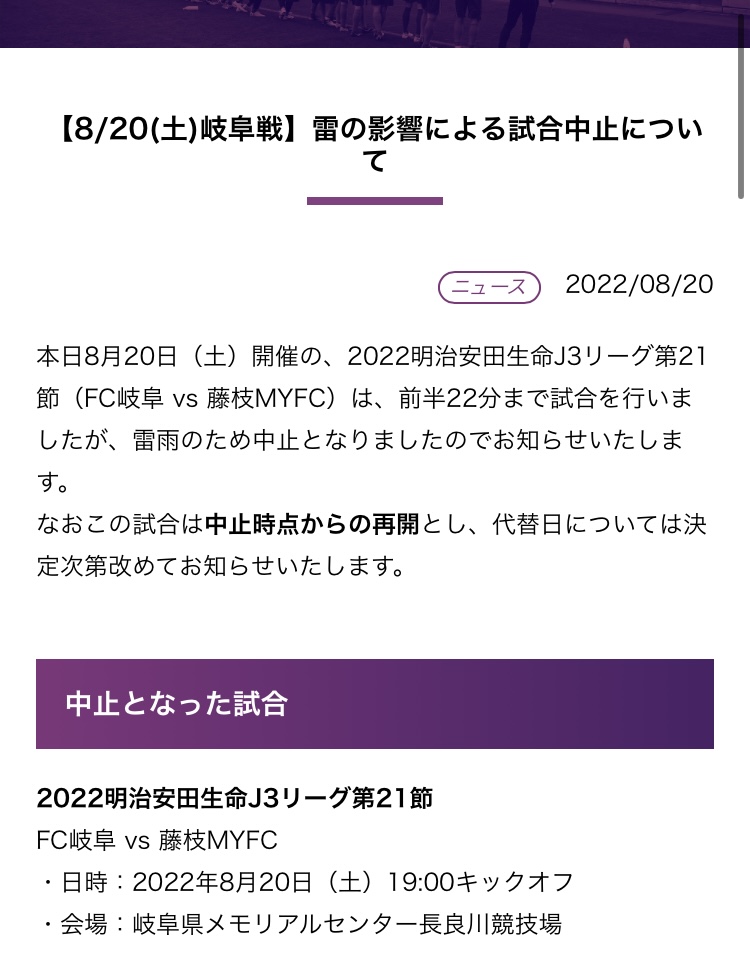Screen dimensions: 750x968
Task: Tap the ニュース category tag
Action: (489, 287)
